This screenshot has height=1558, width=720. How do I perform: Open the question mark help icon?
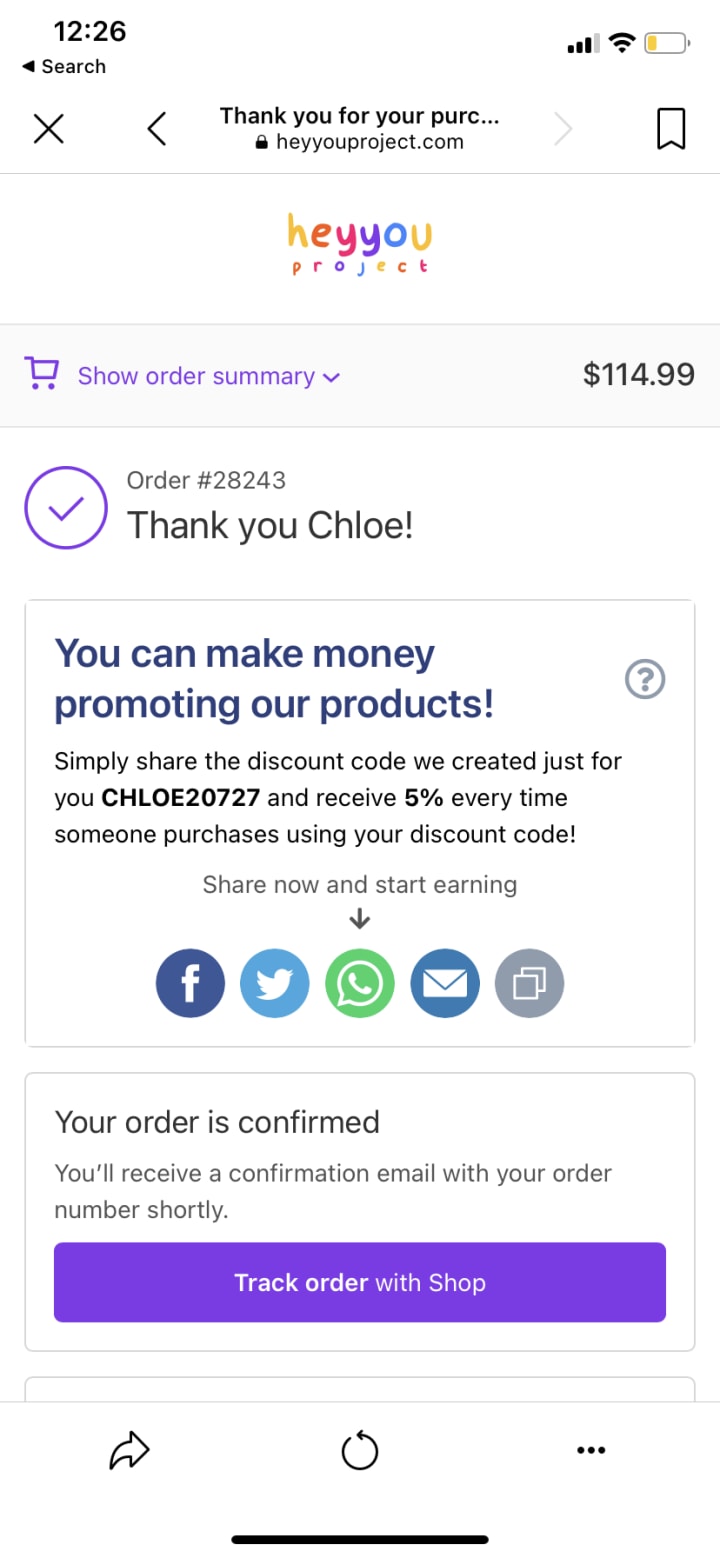coord(645,680)
